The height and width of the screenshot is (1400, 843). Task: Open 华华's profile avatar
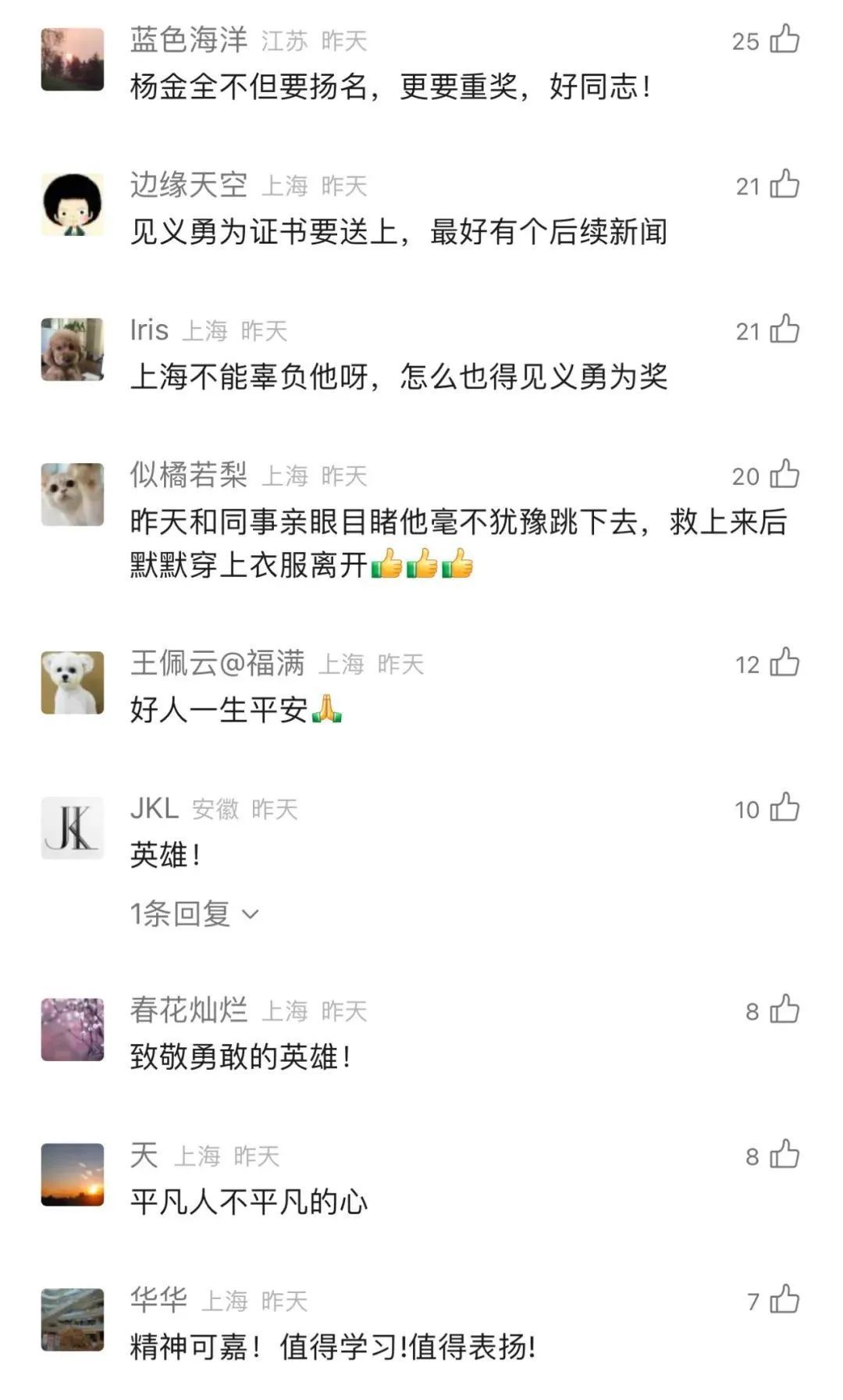[73, 1320]
